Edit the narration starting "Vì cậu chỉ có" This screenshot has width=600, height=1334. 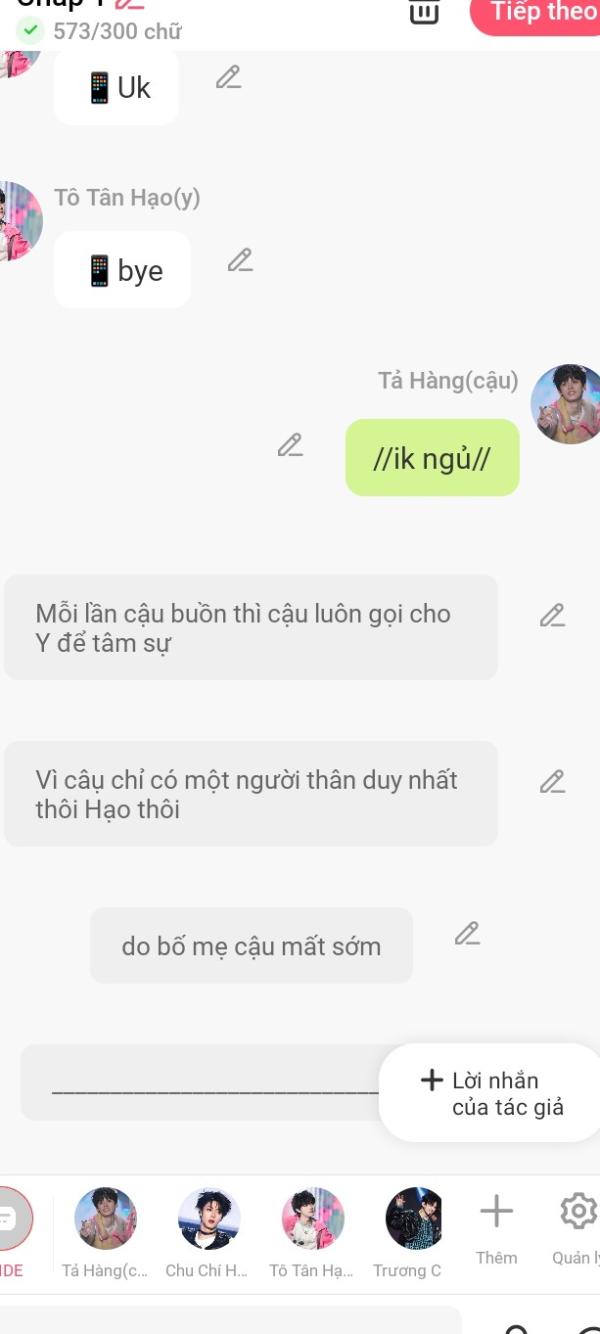point(552,782)
